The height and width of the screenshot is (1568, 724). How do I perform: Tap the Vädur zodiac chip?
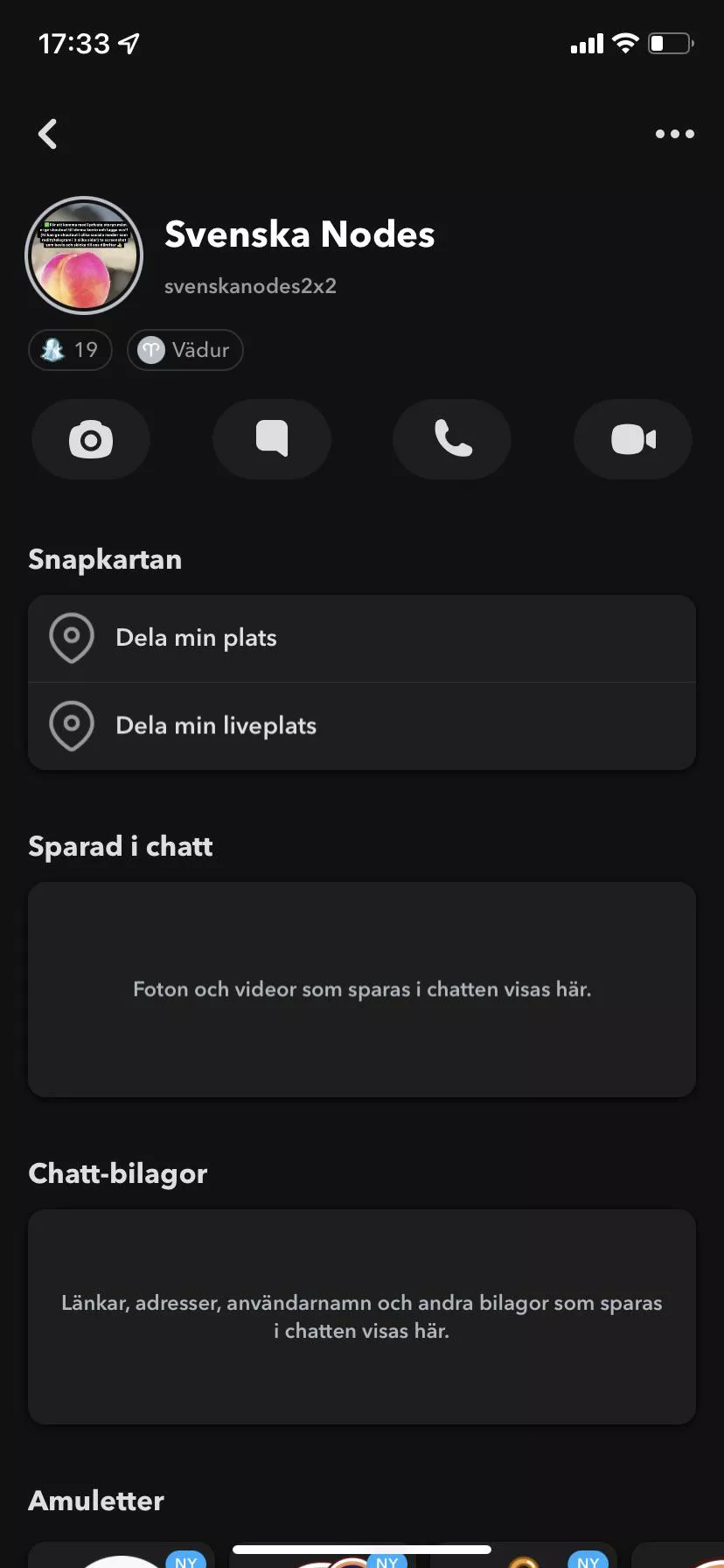(x=184, y=350)
